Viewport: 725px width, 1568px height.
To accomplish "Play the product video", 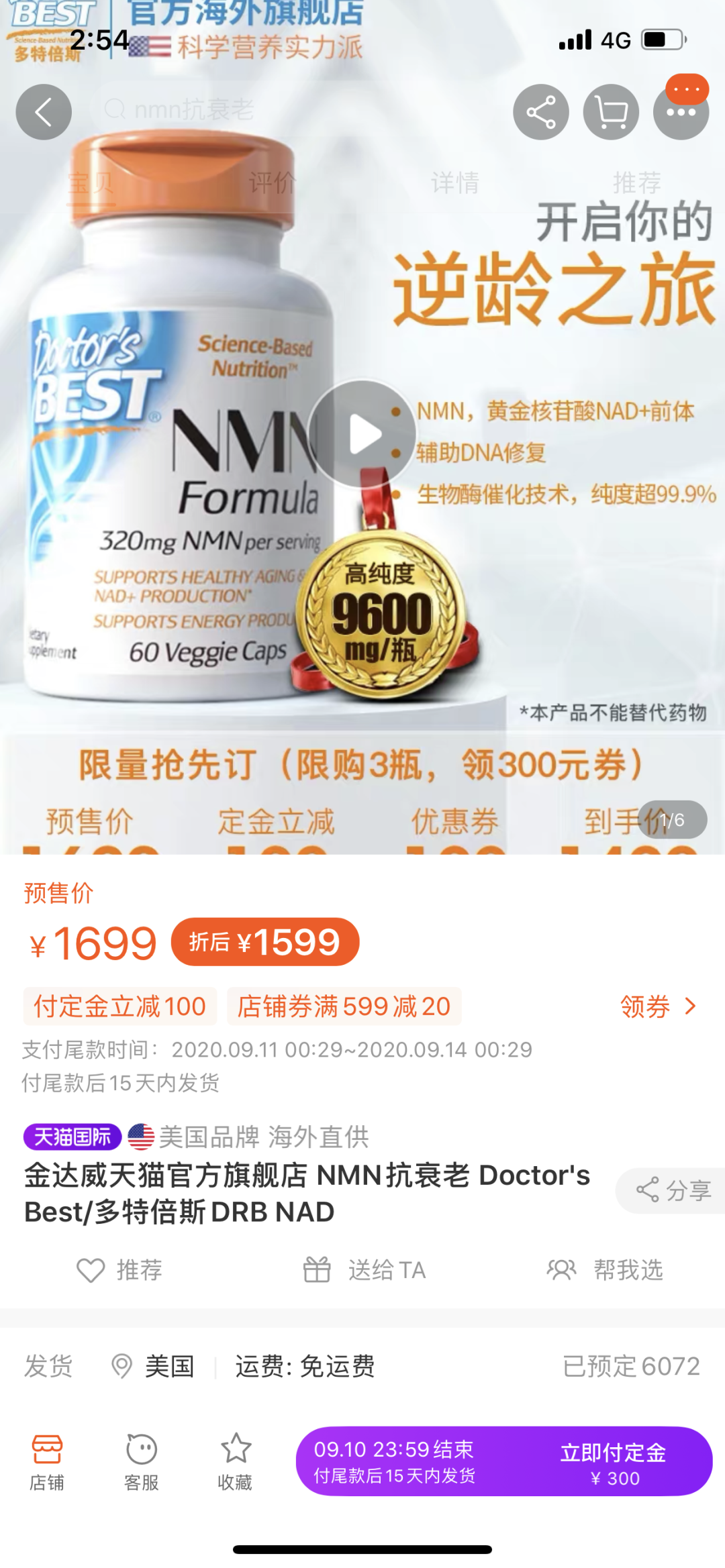I will (363, 434).
